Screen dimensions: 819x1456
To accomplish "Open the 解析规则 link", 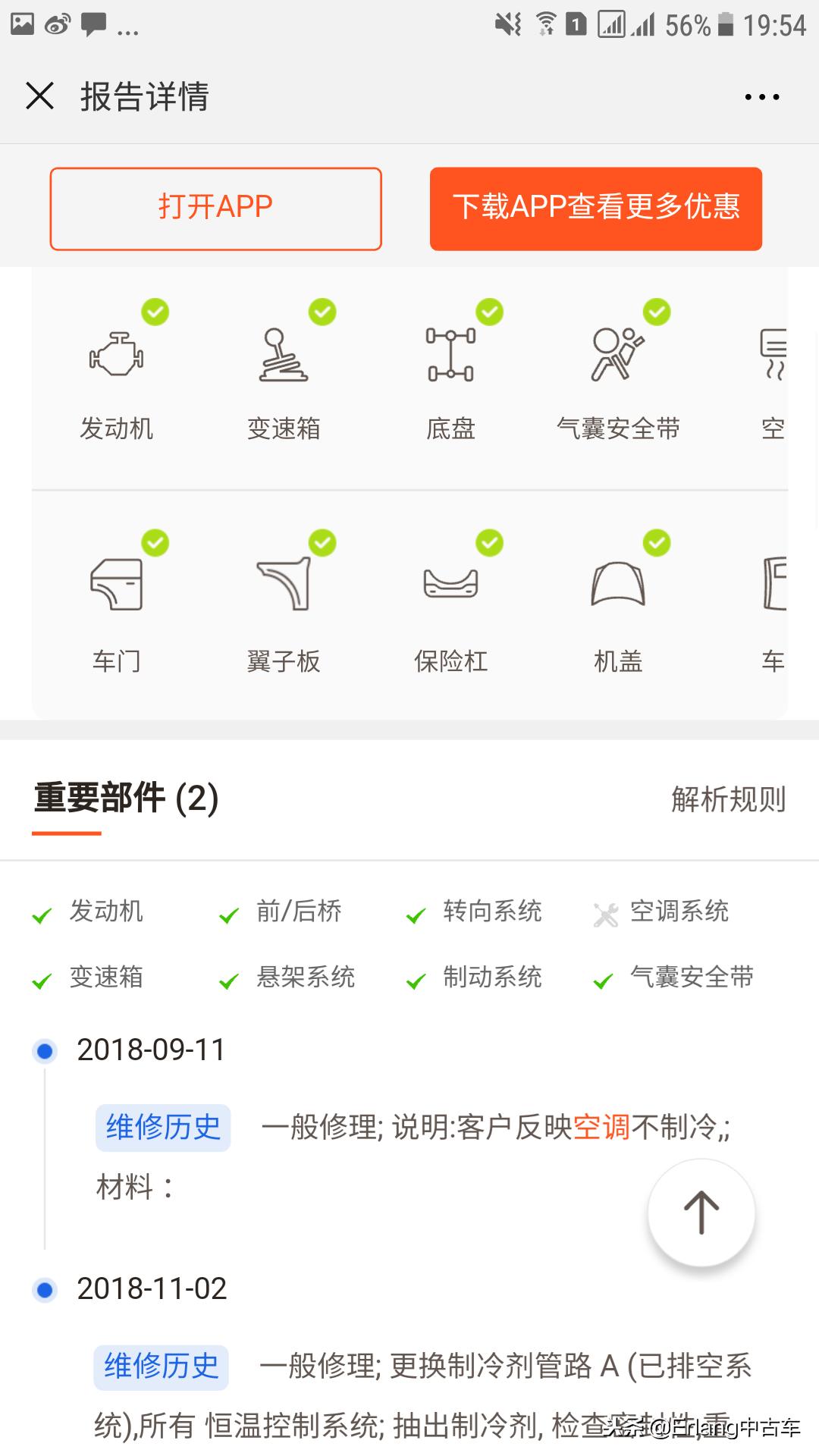I will [727, 800].
